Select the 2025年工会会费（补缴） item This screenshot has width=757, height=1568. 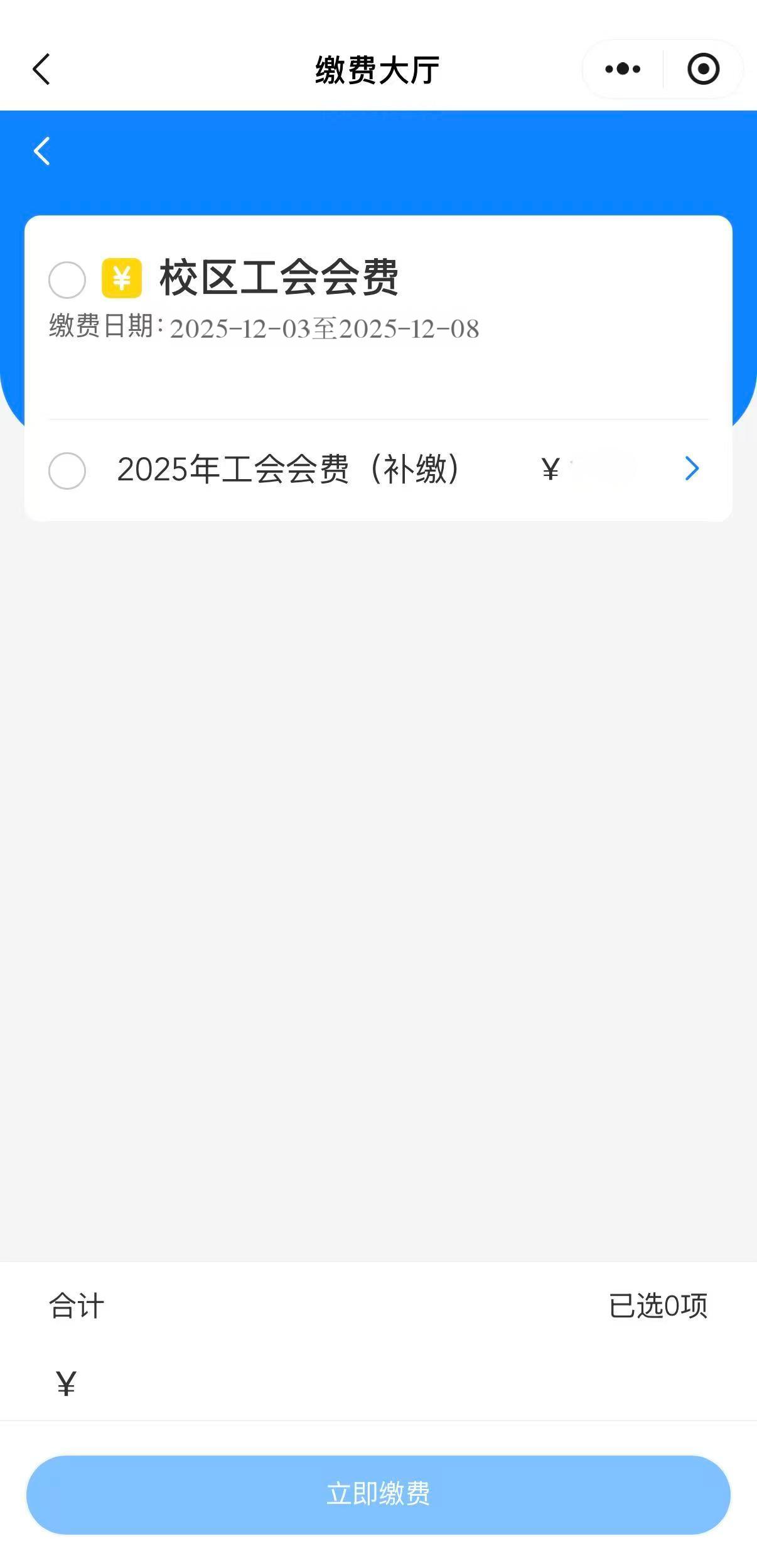click(67, 470)
